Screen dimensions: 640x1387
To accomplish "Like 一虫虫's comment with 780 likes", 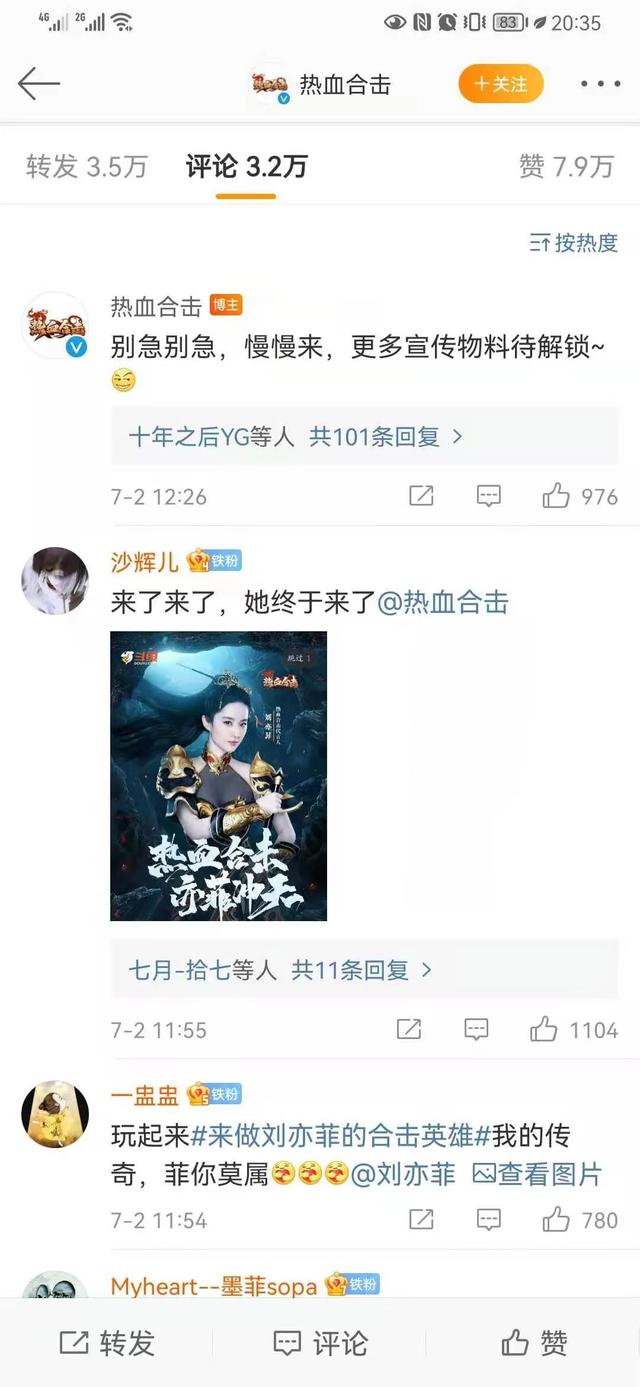I will pos(580,1220).
